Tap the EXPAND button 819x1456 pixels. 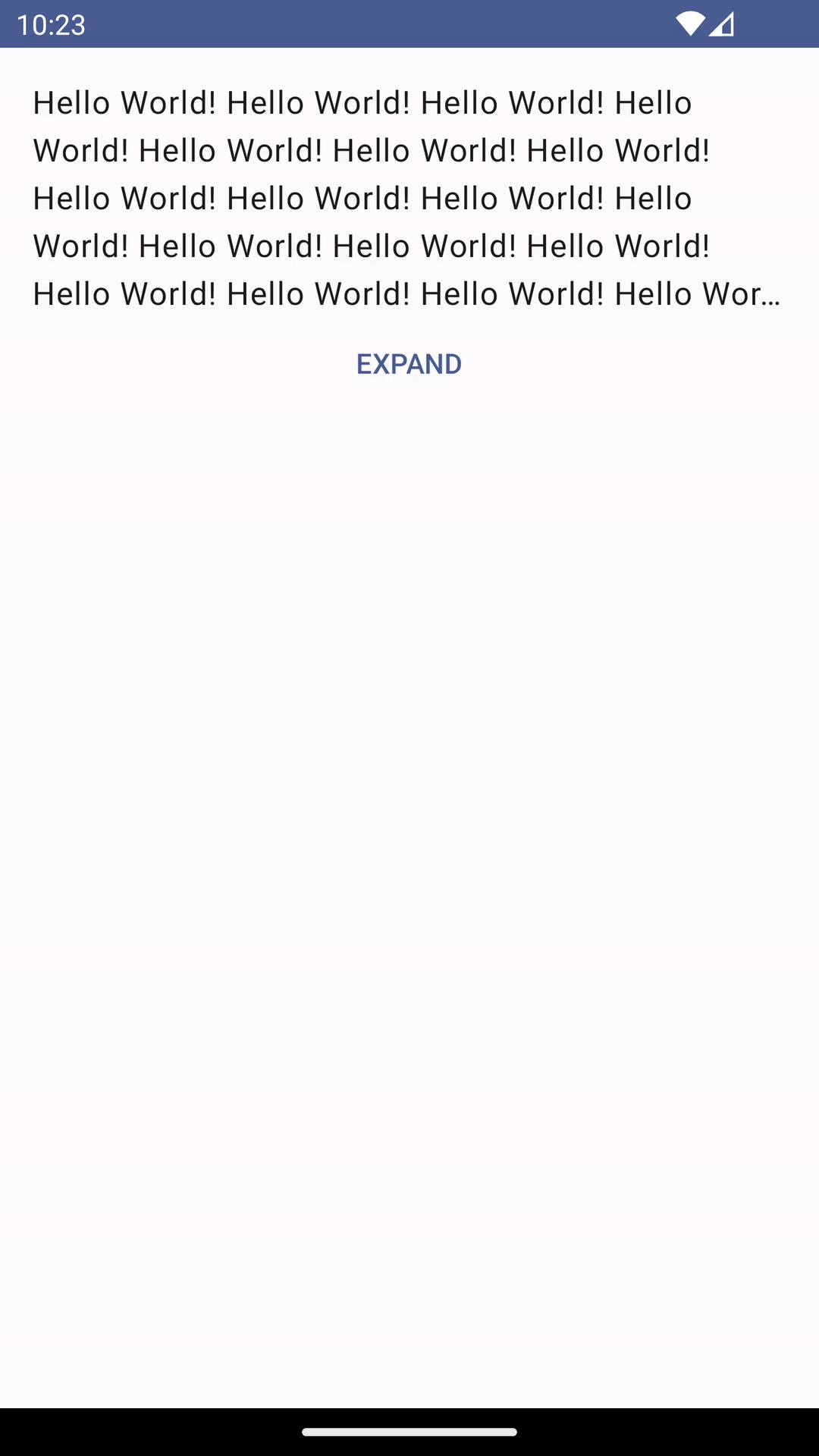coord(409,364)
